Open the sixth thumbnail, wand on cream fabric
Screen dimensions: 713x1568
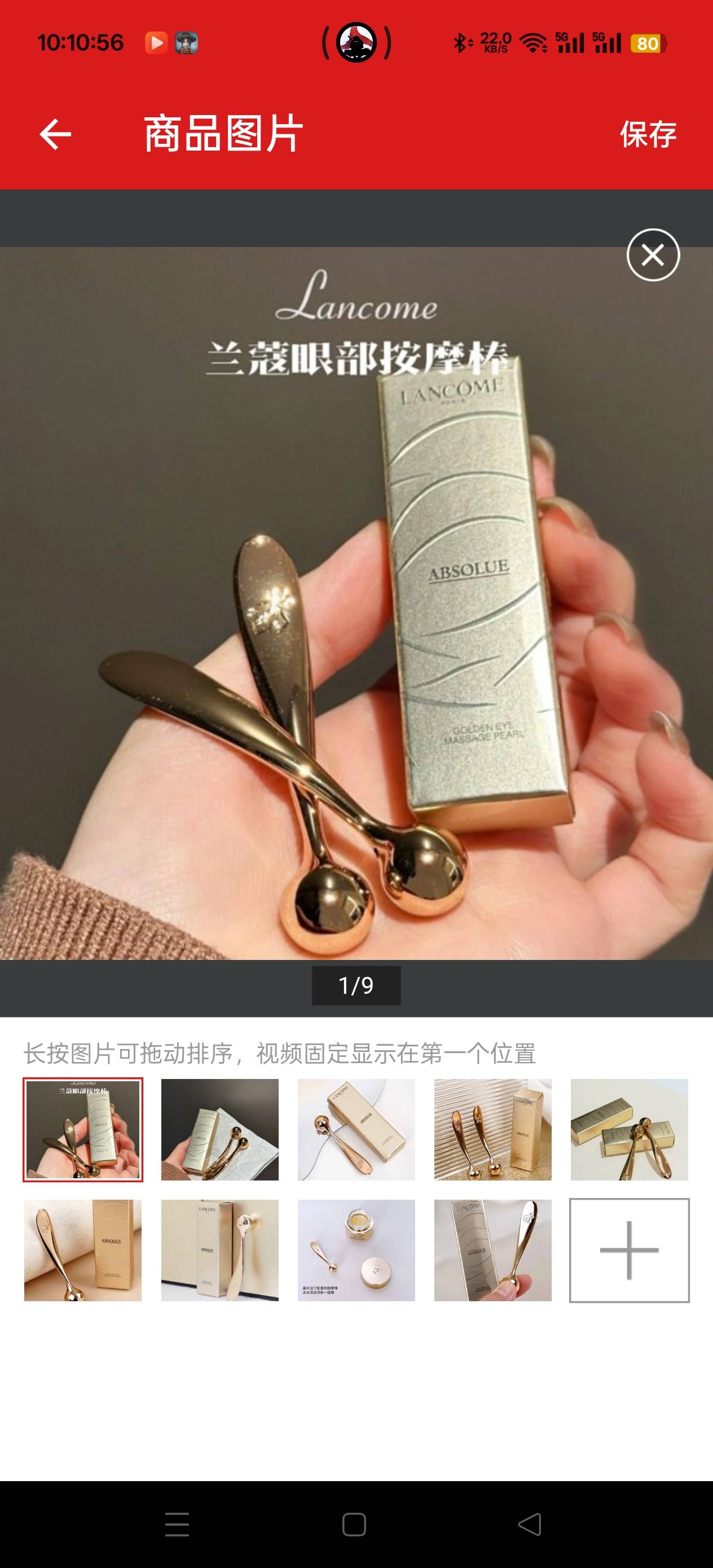[x=83, y=1250]
